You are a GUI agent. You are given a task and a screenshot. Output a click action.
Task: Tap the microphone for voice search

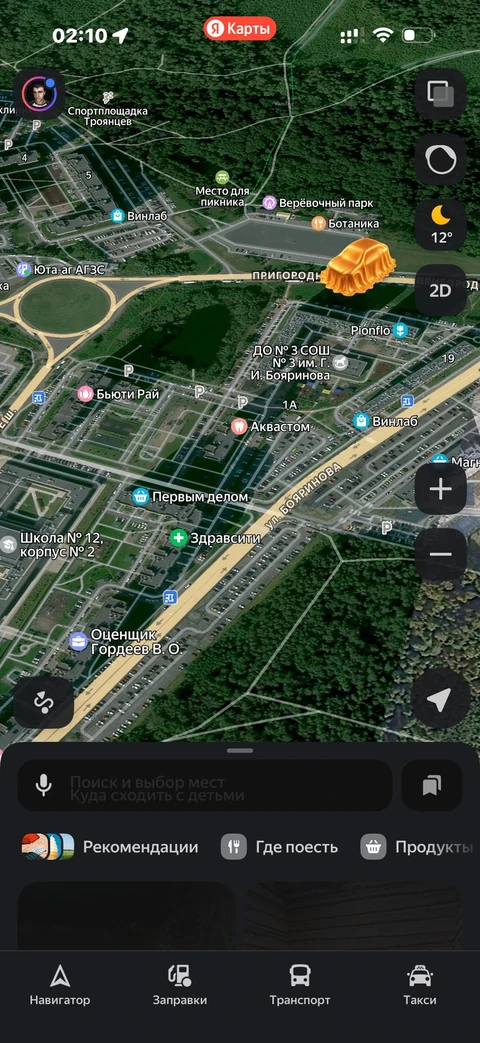pyautogui.click(x=44, y=786)
